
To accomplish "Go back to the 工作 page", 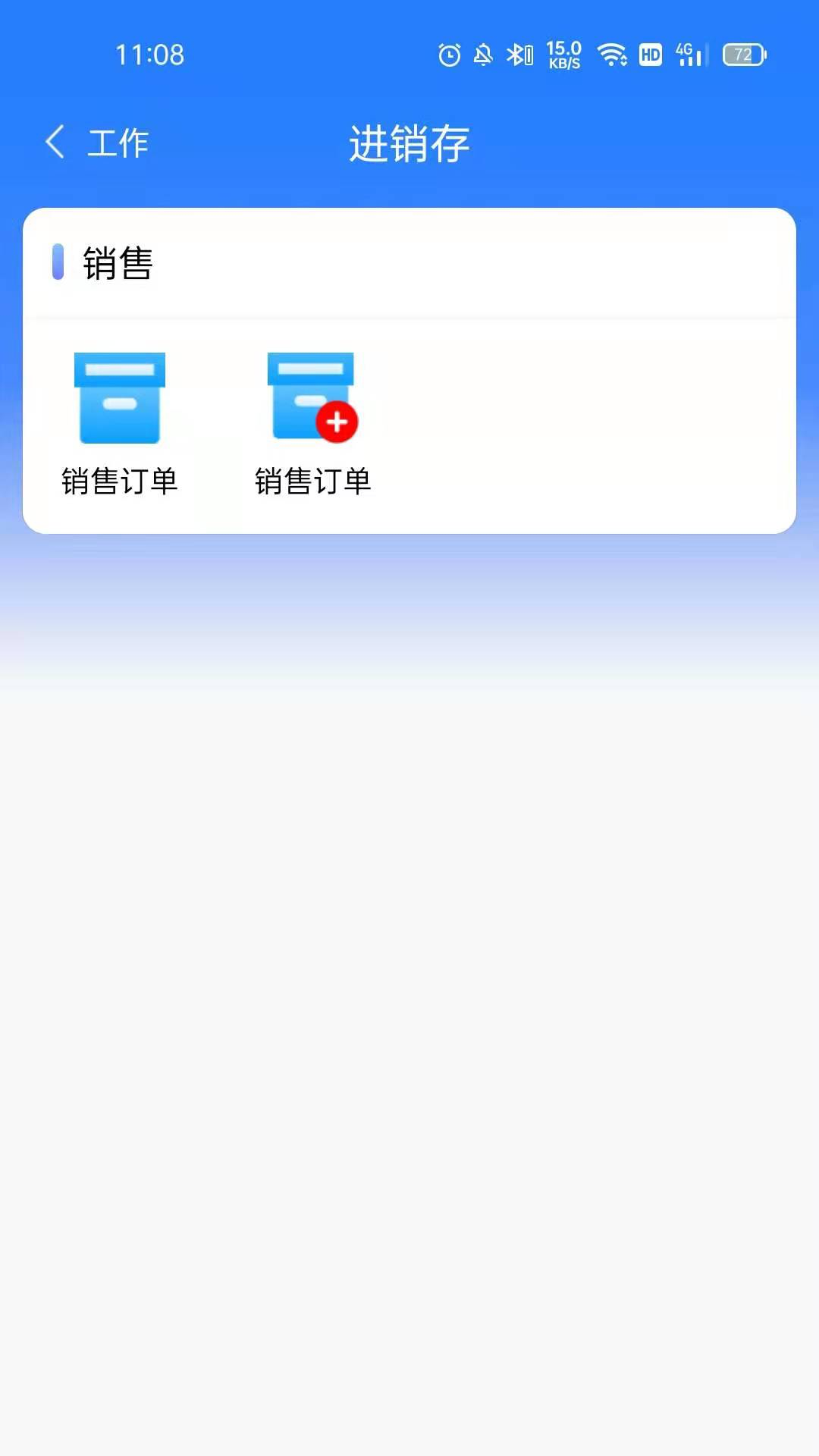I will [x=96, y=143].
